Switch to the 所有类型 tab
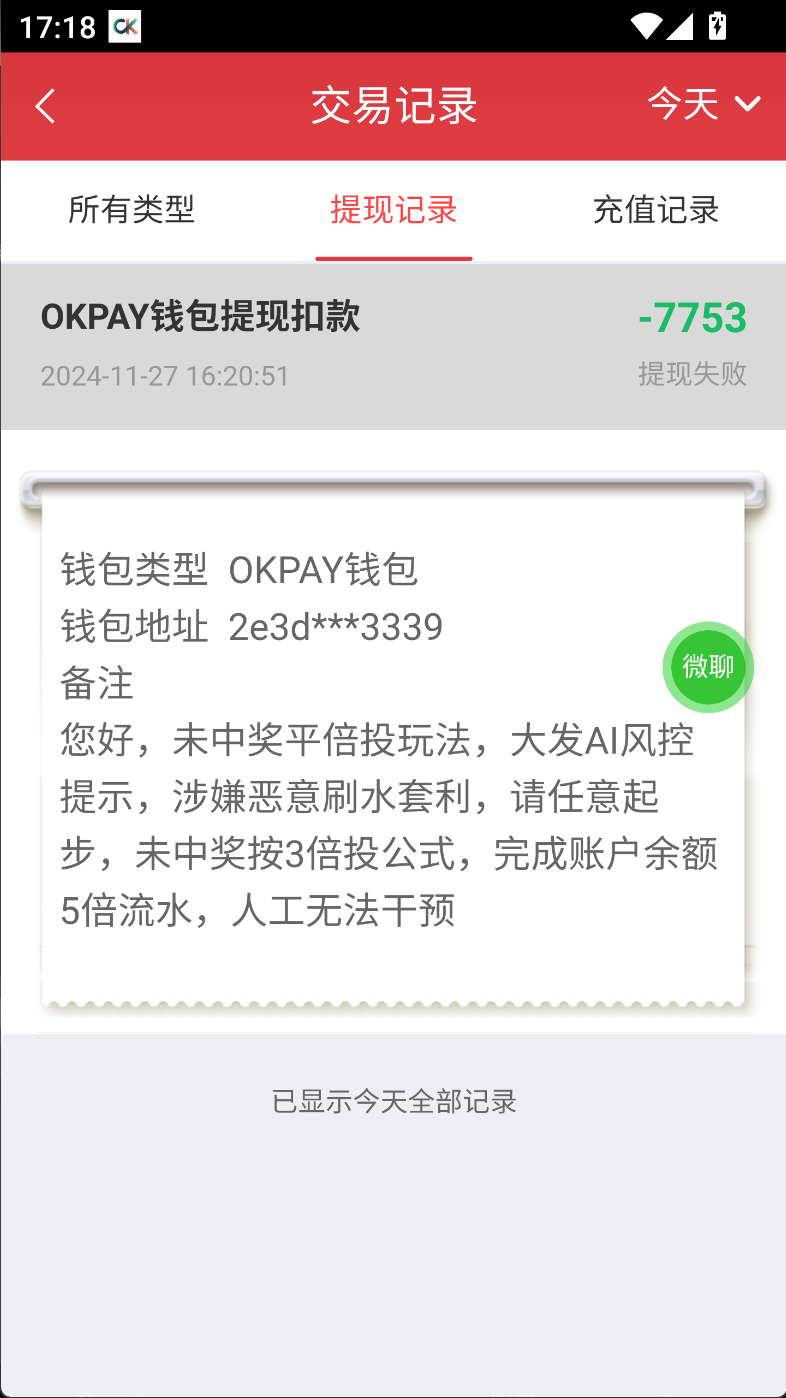Viewport: 786px width, 1398px height. [131, 211]
